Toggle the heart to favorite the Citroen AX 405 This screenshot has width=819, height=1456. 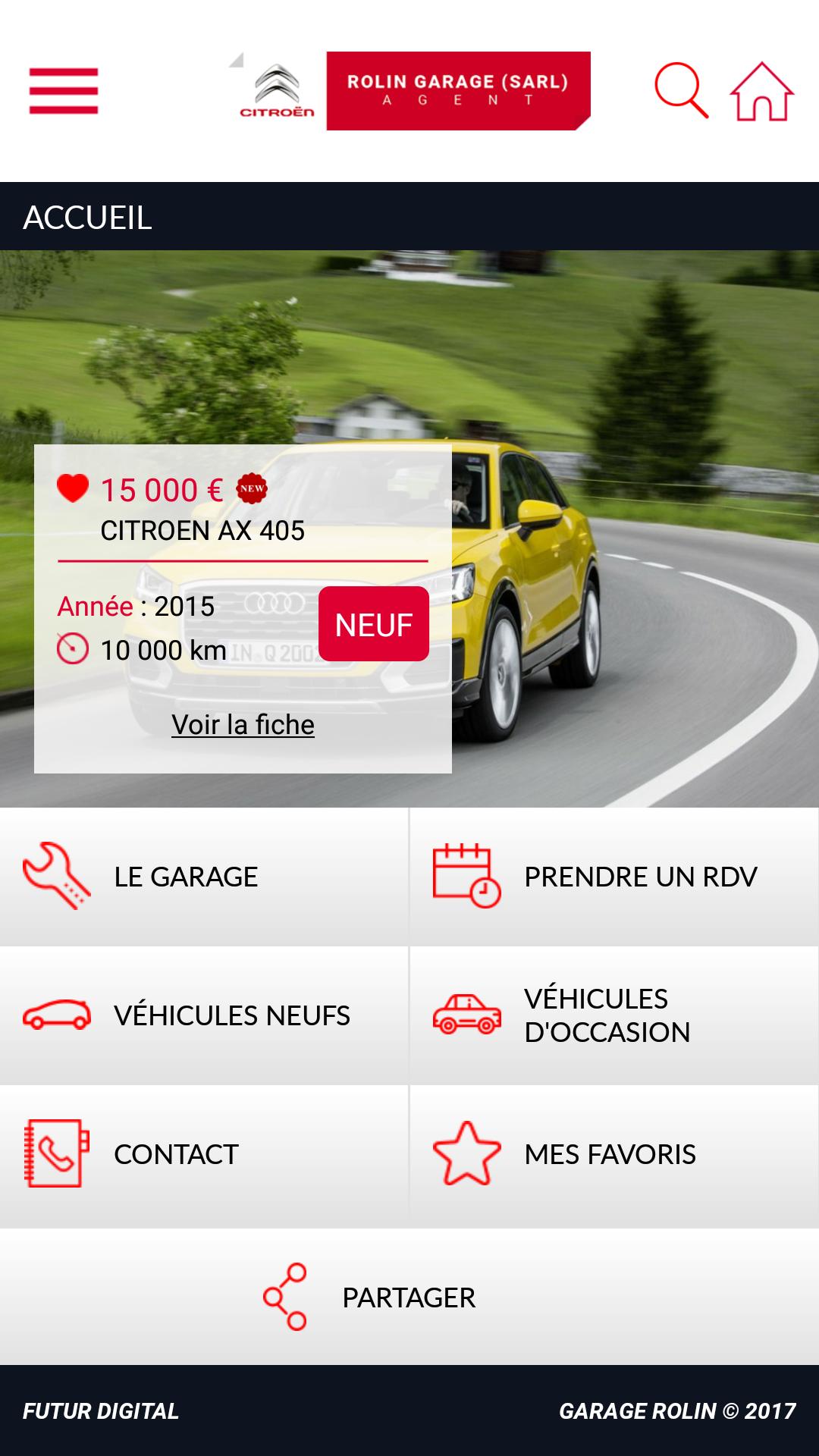[72, 489]
